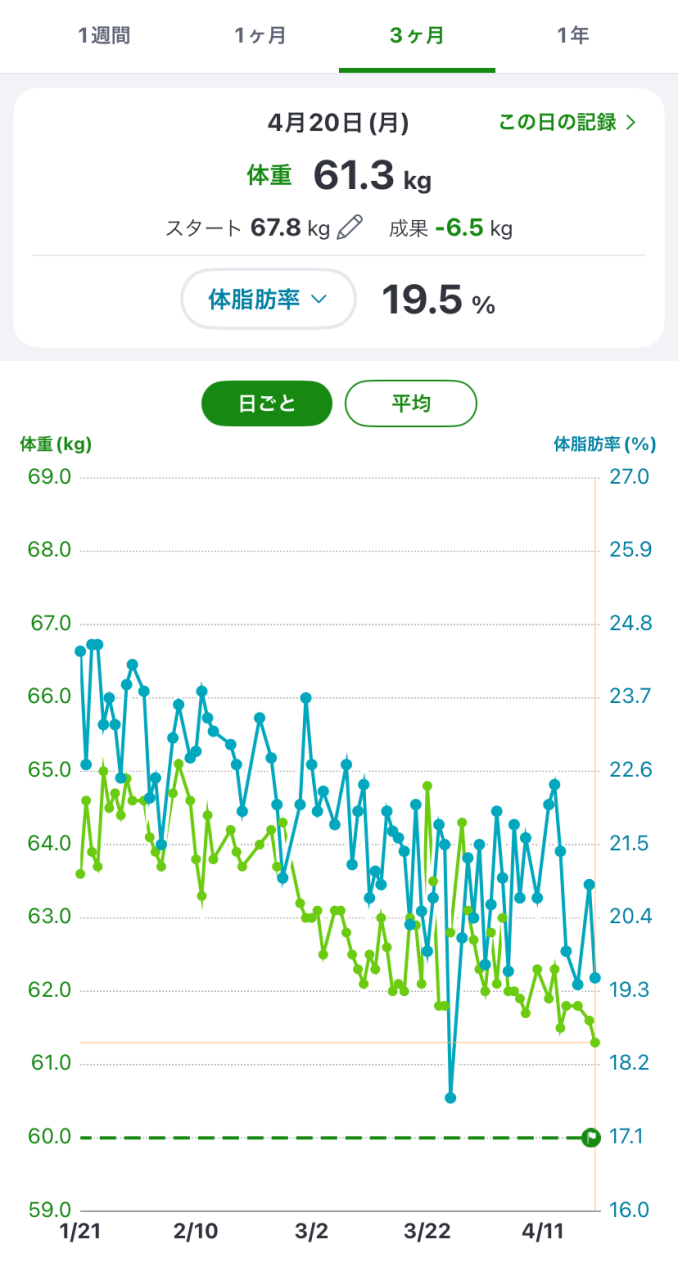Switch to the 1ヶ月 tab
This screenshot has height=1280, width=678.
[260, 36]
